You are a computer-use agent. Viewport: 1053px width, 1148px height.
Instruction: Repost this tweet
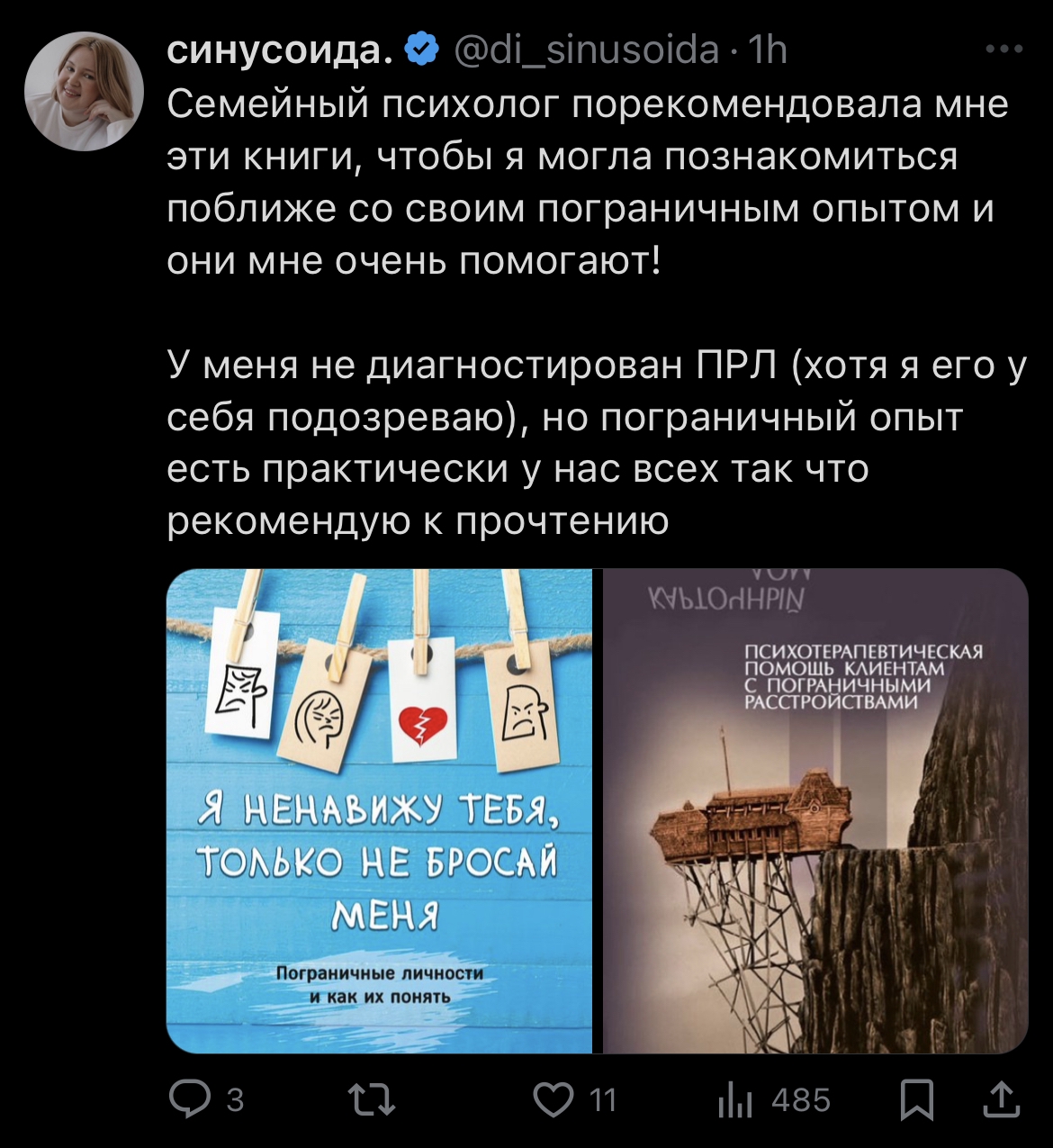[x=372, y=1099]
